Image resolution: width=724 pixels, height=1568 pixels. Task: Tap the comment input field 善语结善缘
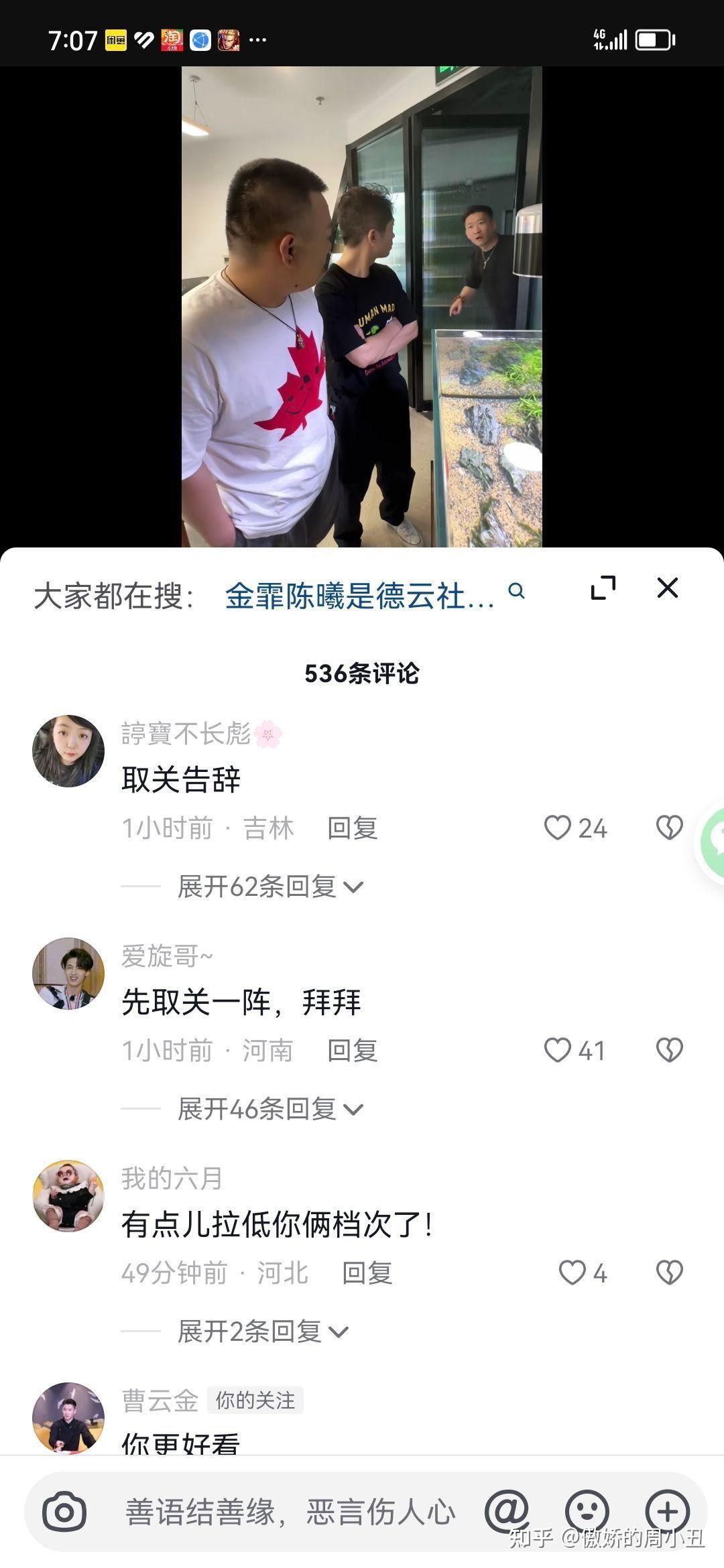(290, 1512)
